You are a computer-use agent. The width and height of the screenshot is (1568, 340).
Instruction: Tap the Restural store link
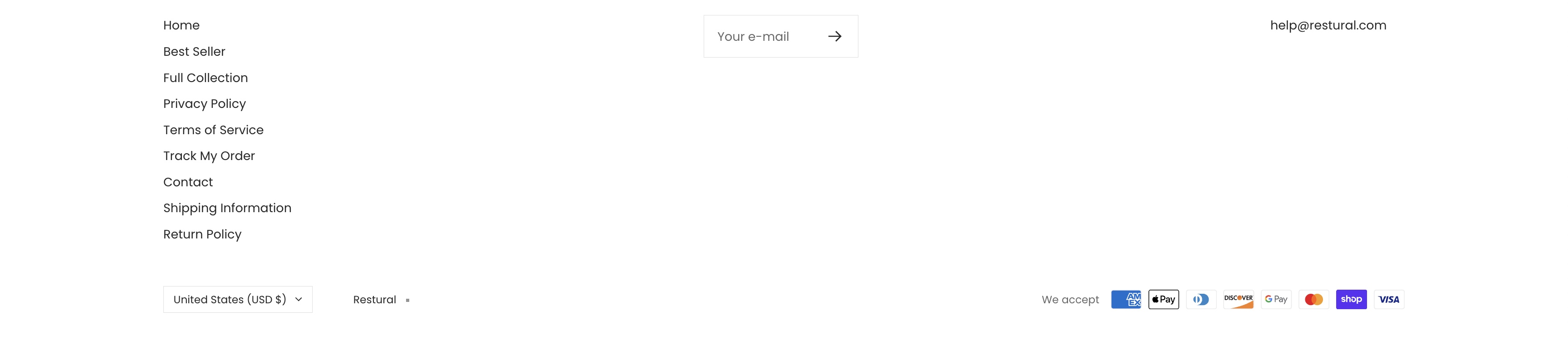(374, 300)
